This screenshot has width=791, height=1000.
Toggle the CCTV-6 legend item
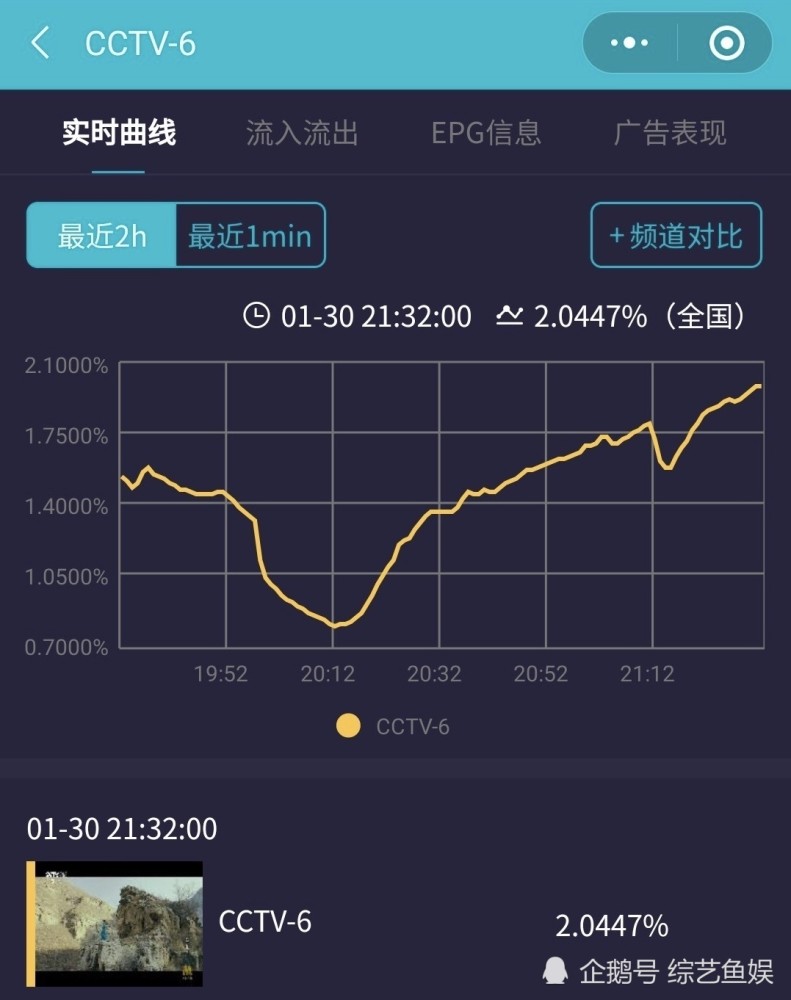[x=394, y=726]
